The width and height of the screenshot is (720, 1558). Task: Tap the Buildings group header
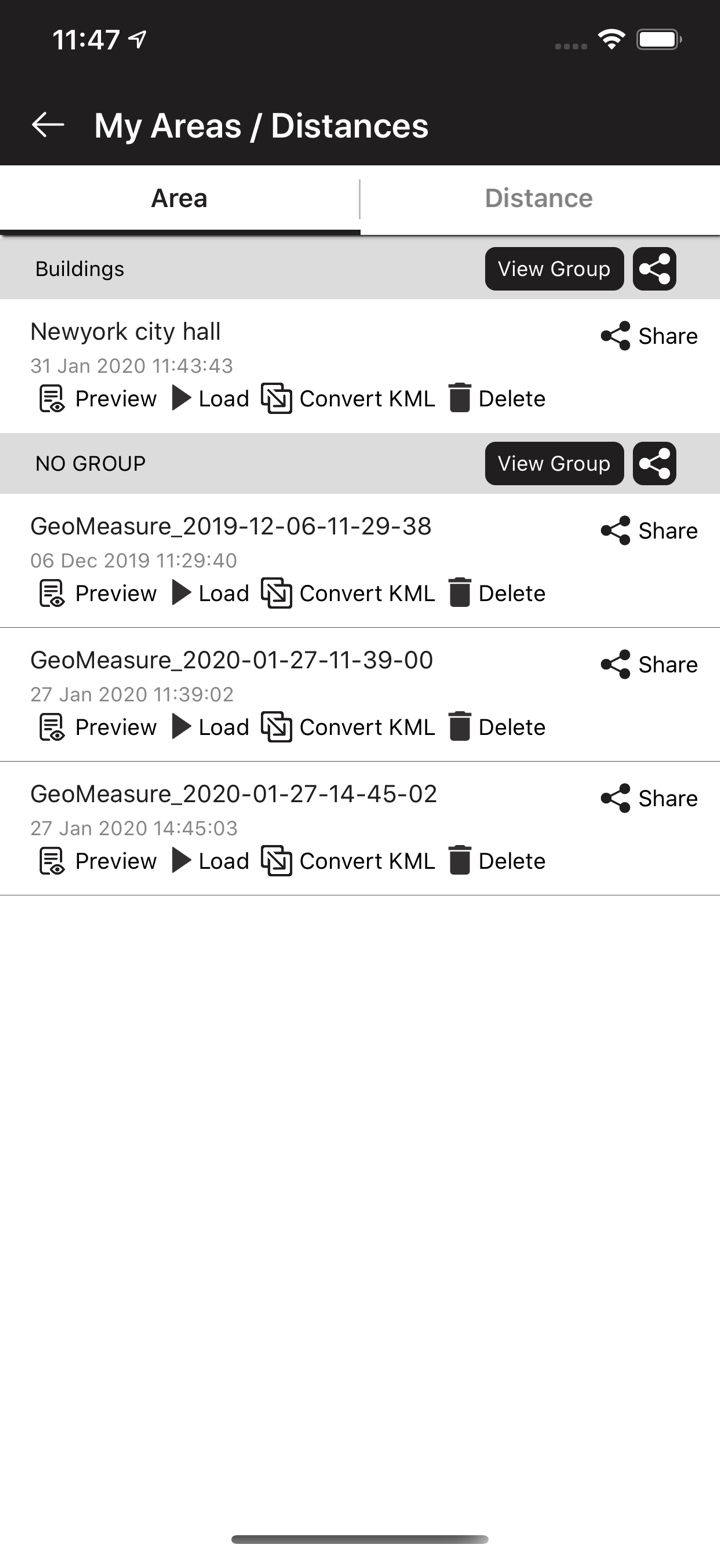[80, 268]
